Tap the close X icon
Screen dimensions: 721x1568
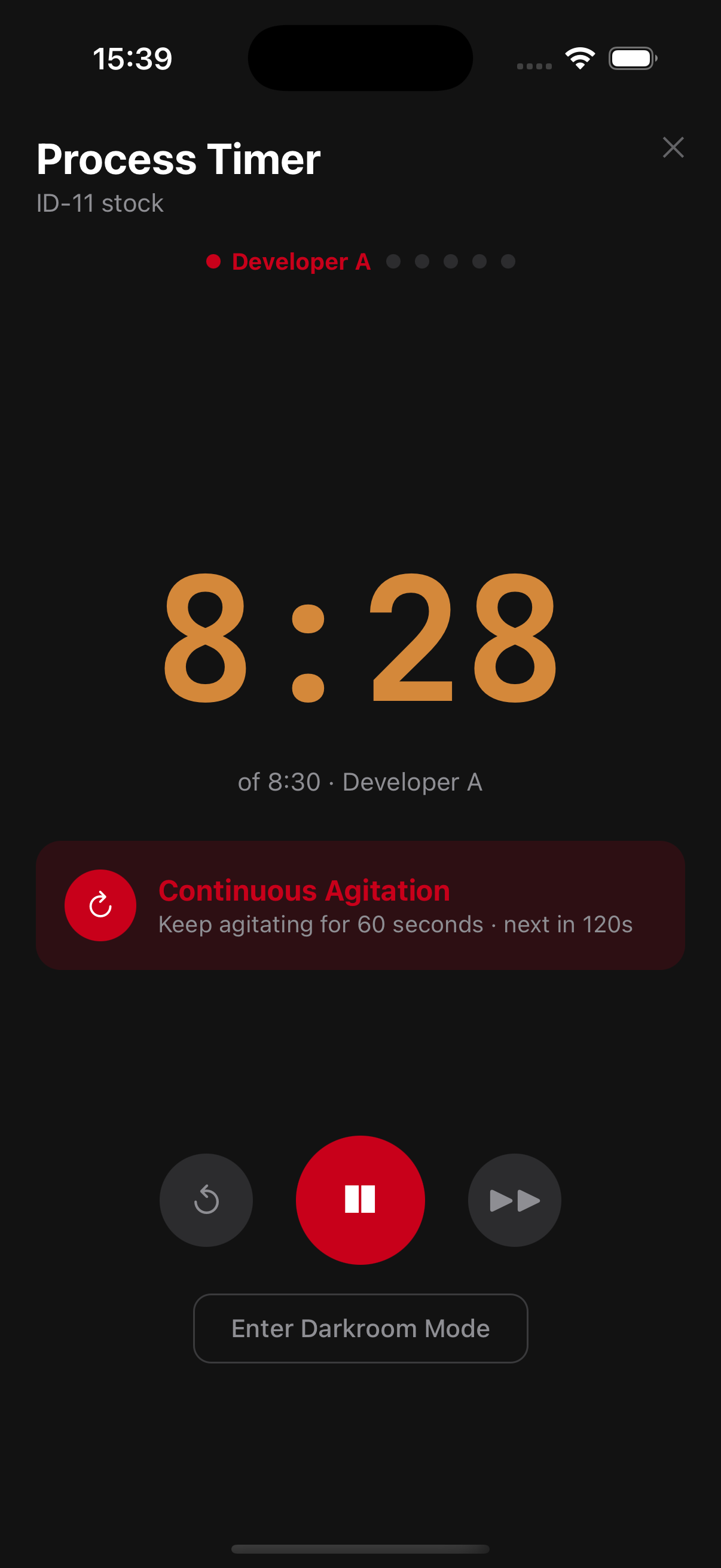point(674,147)
